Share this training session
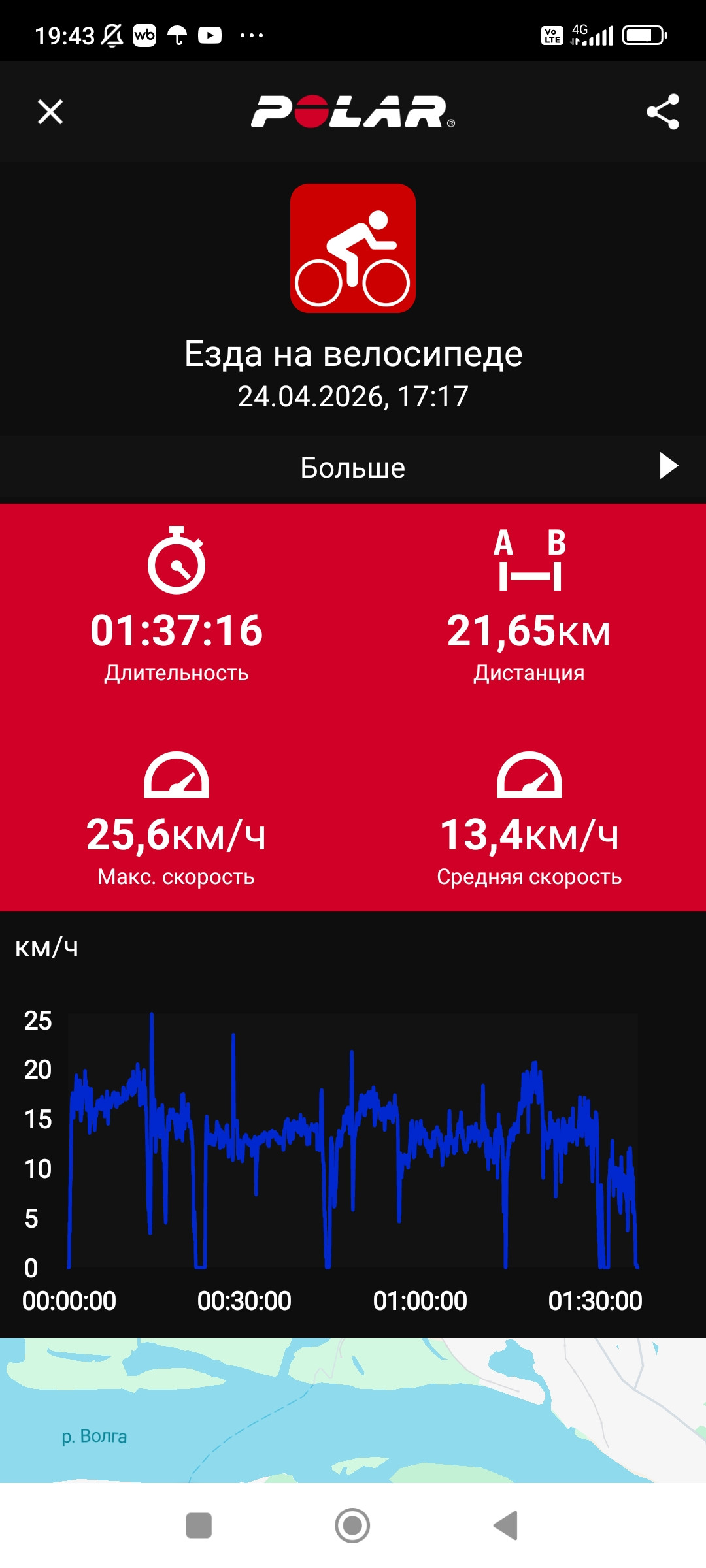The width and height of the screenshot is (706, 1568). point(662,112)
